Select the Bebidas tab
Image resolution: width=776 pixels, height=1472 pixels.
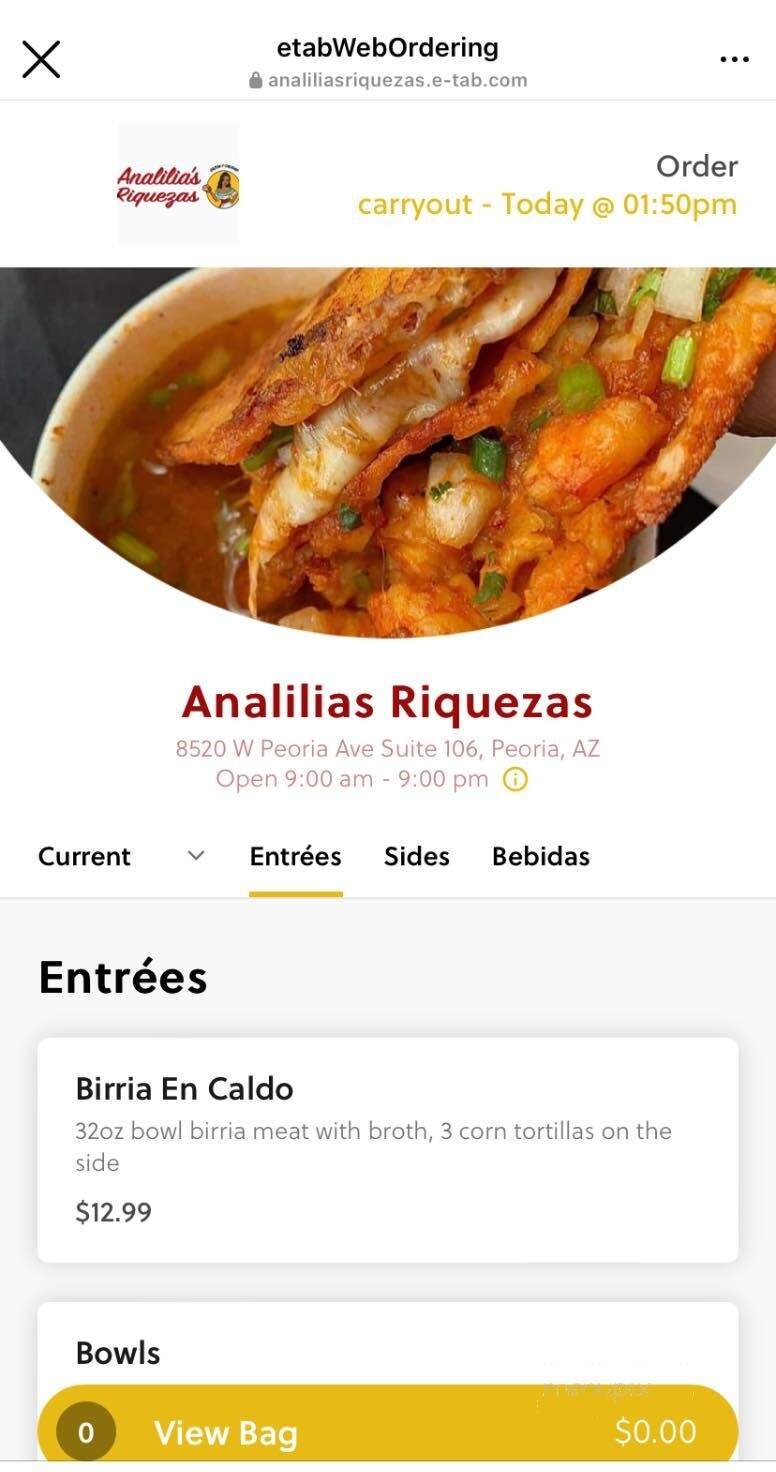click(540, 856)
